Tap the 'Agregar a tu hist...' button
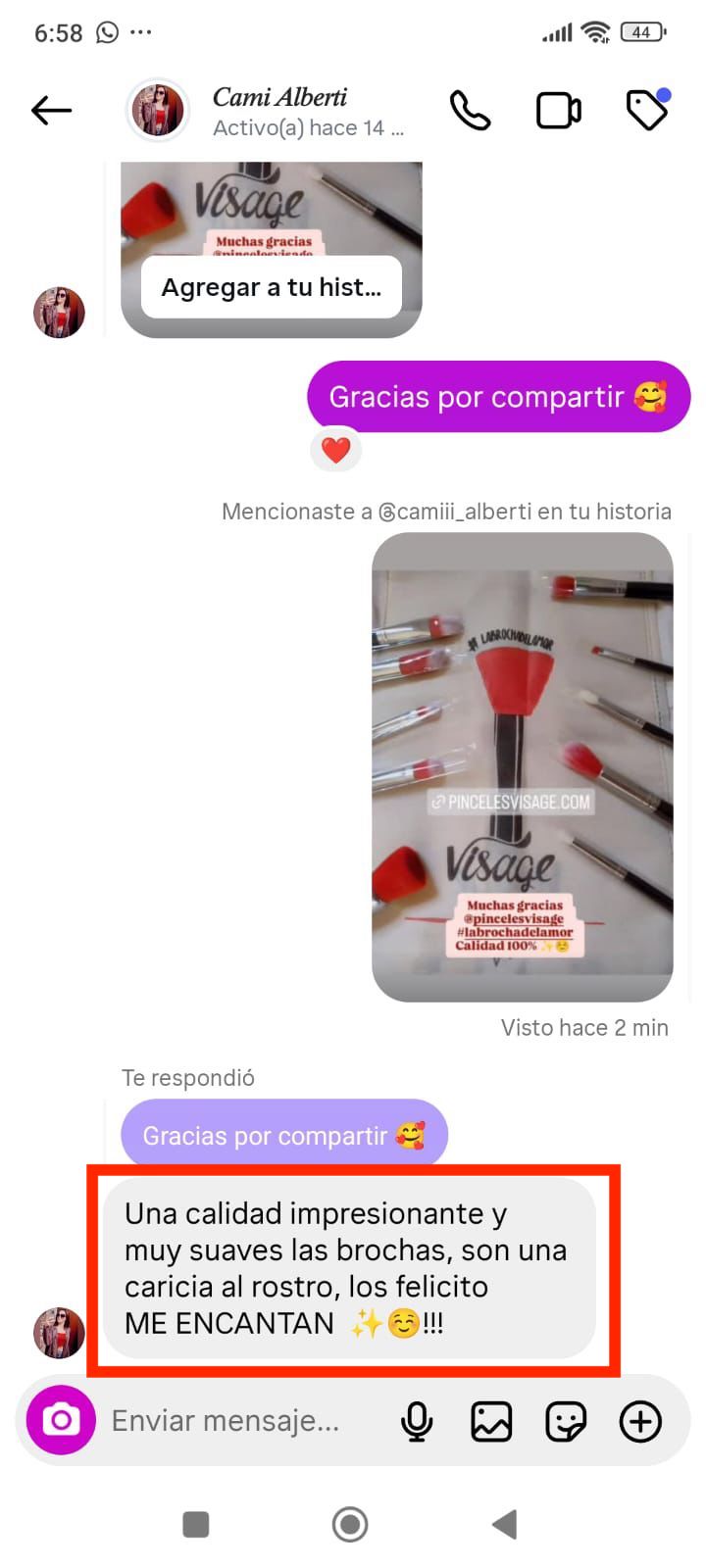 [271, 287]
